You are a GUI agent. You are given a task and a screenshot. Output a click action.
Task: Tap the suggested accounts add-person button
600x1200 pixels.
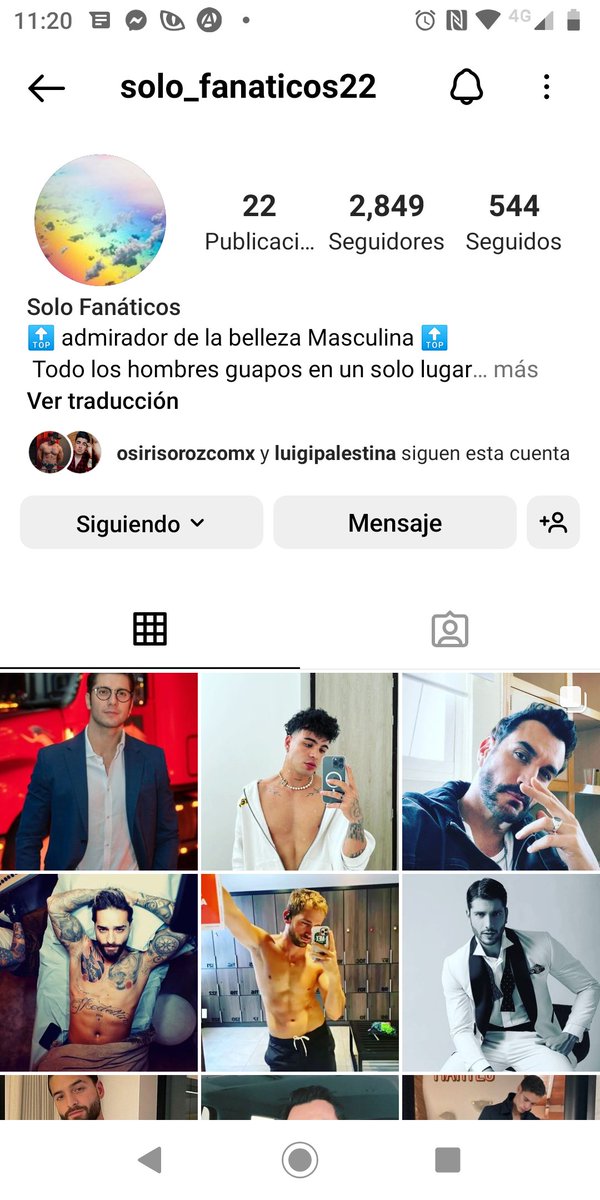click(553, 523)
